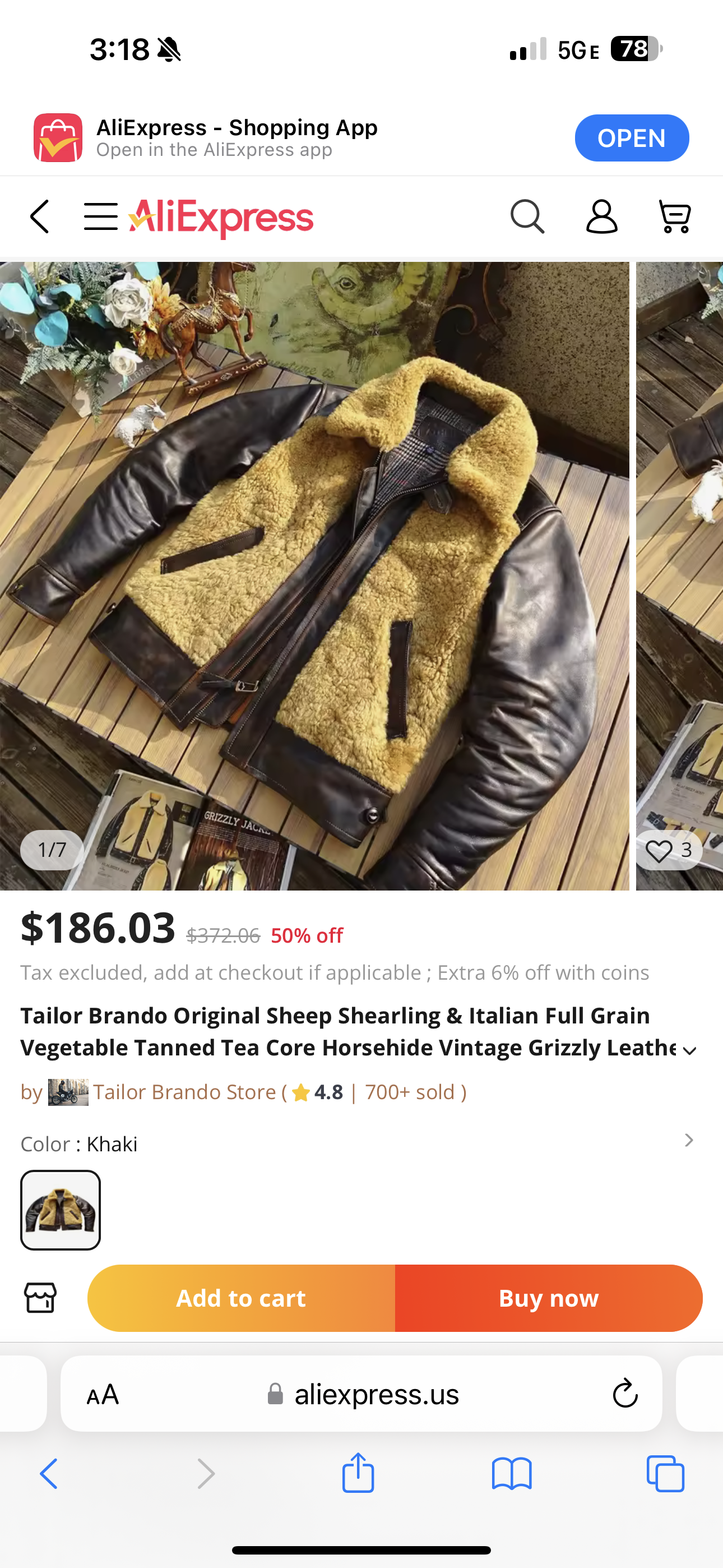
Task: Select the Khaki color swatch
Action: [x=61, y=1210]
